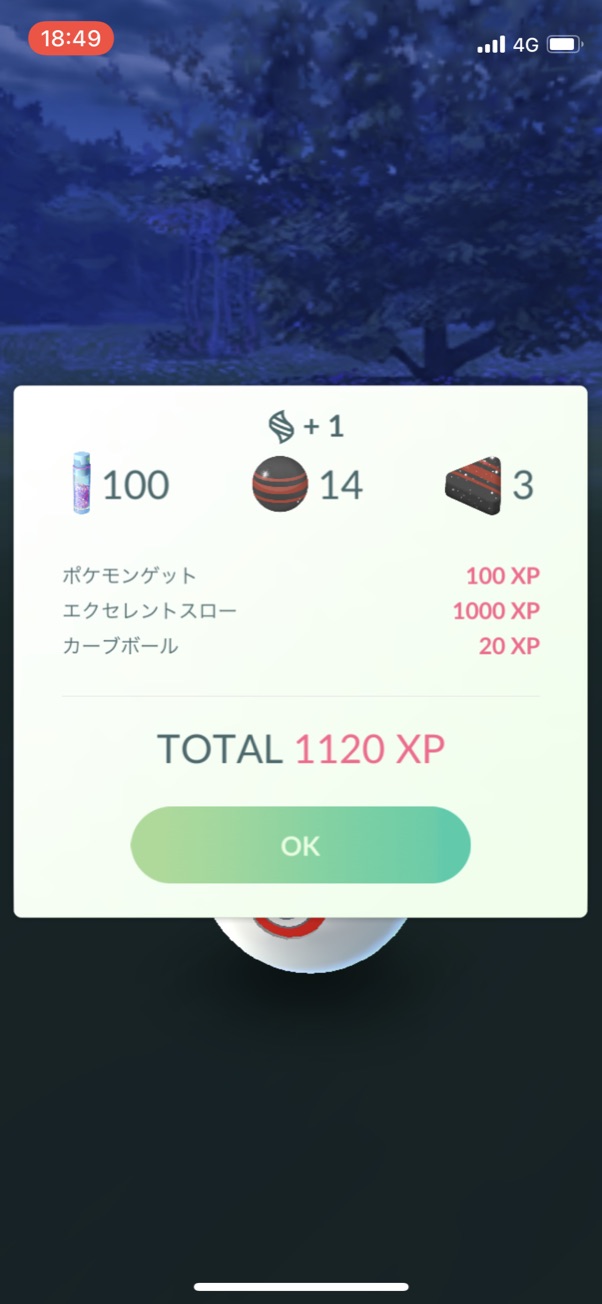The image size is (602, 1304).
Task: Tap OK to dismiss the catch summary
Action: click(300, 845)
